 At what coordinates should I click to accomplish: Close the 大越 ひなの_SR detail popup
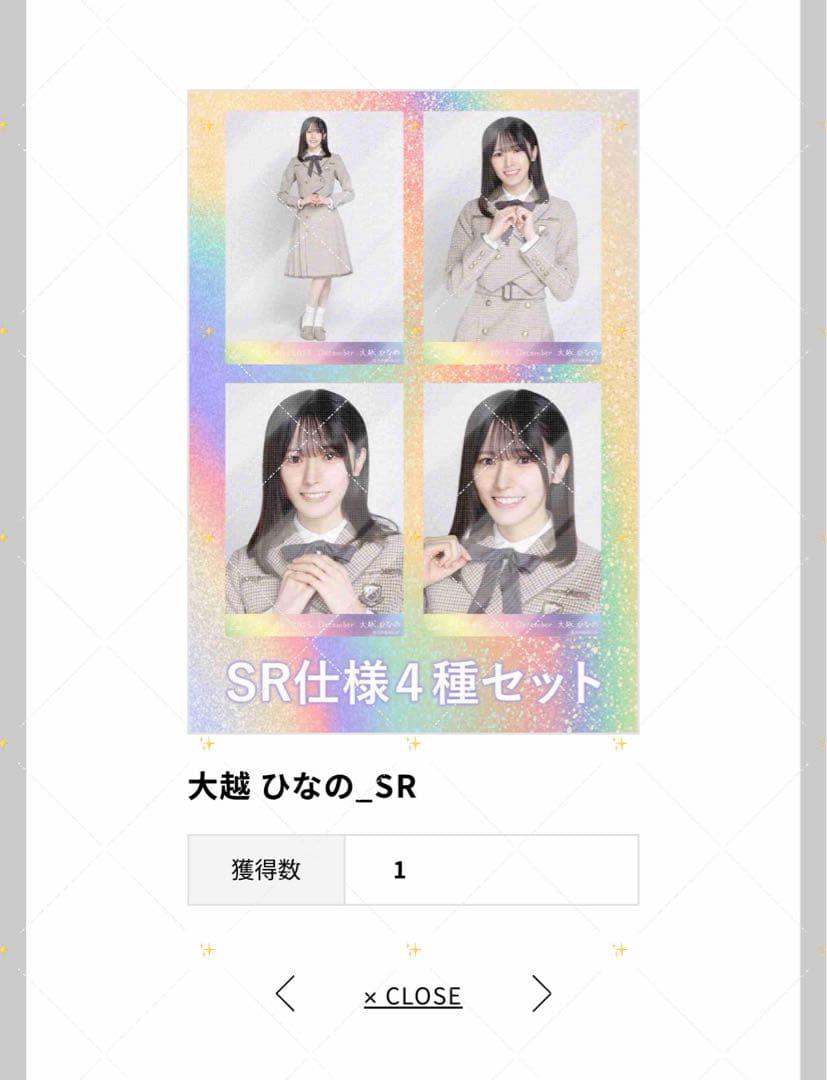coord(413,996)
